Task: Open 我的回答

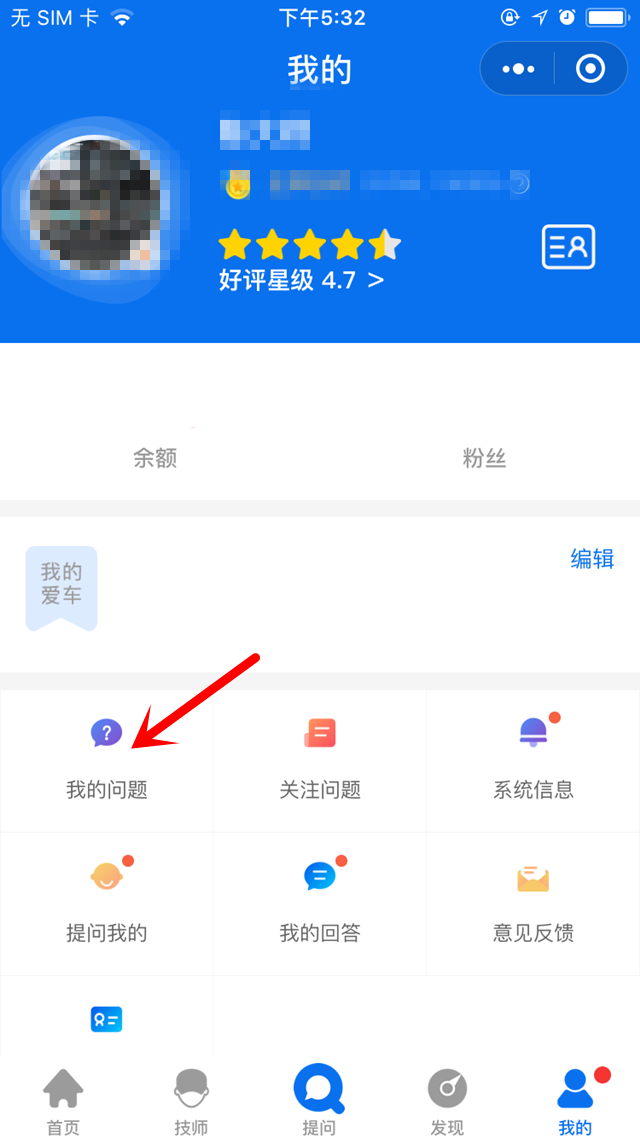Action: (x=320, y=903)
